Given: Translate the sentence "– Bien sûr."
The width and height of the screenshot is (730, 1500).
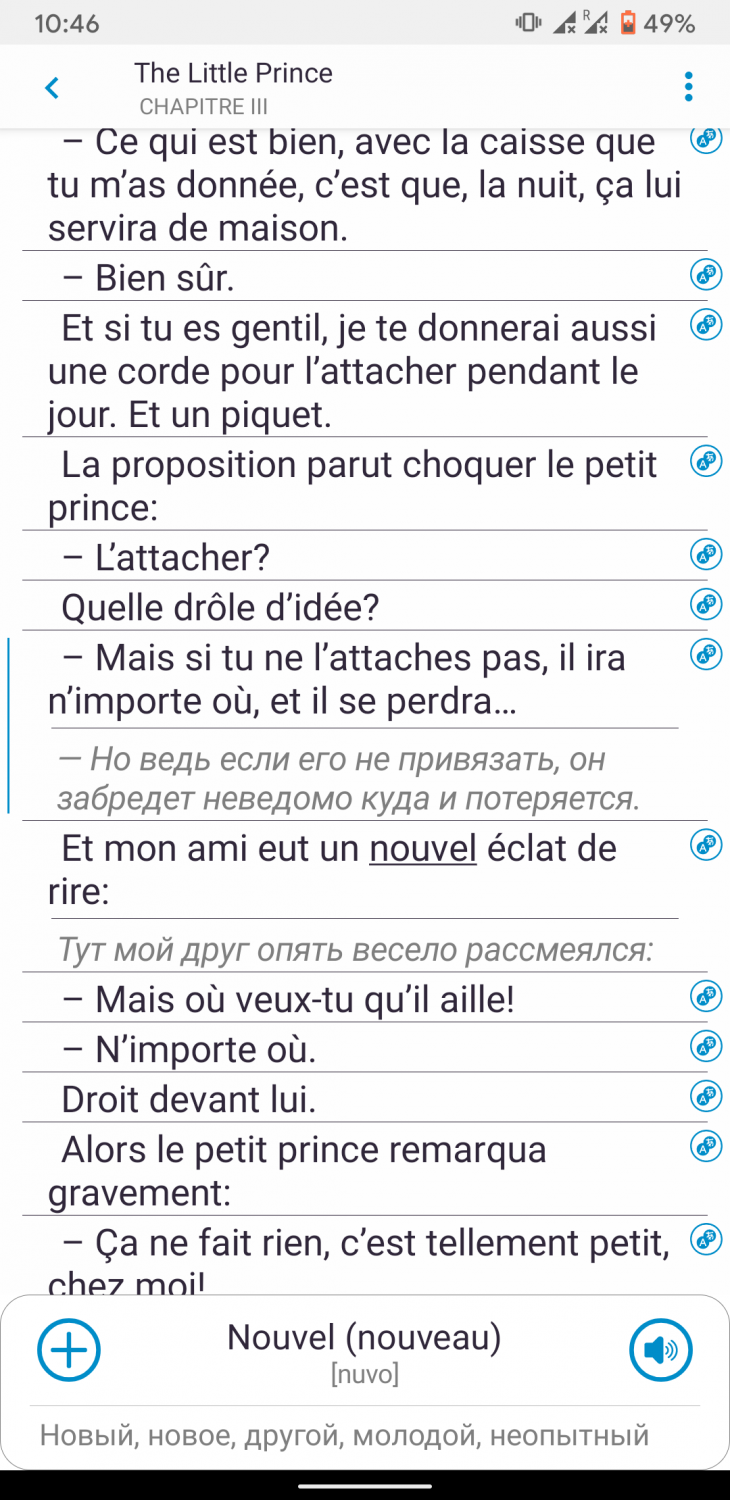Looking at the screenshot, I should coord(706,274).
